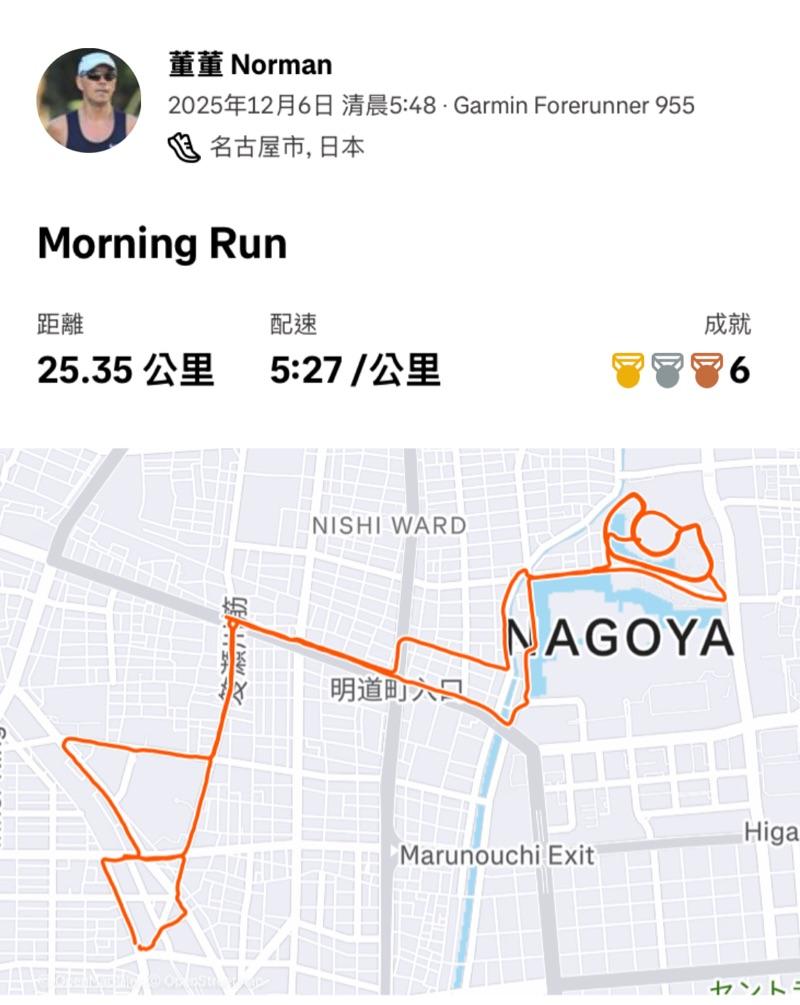Screen dimensions: 800x1005
Task: Open athlete name 董董 Norman
Action: (x=250, y=66)
